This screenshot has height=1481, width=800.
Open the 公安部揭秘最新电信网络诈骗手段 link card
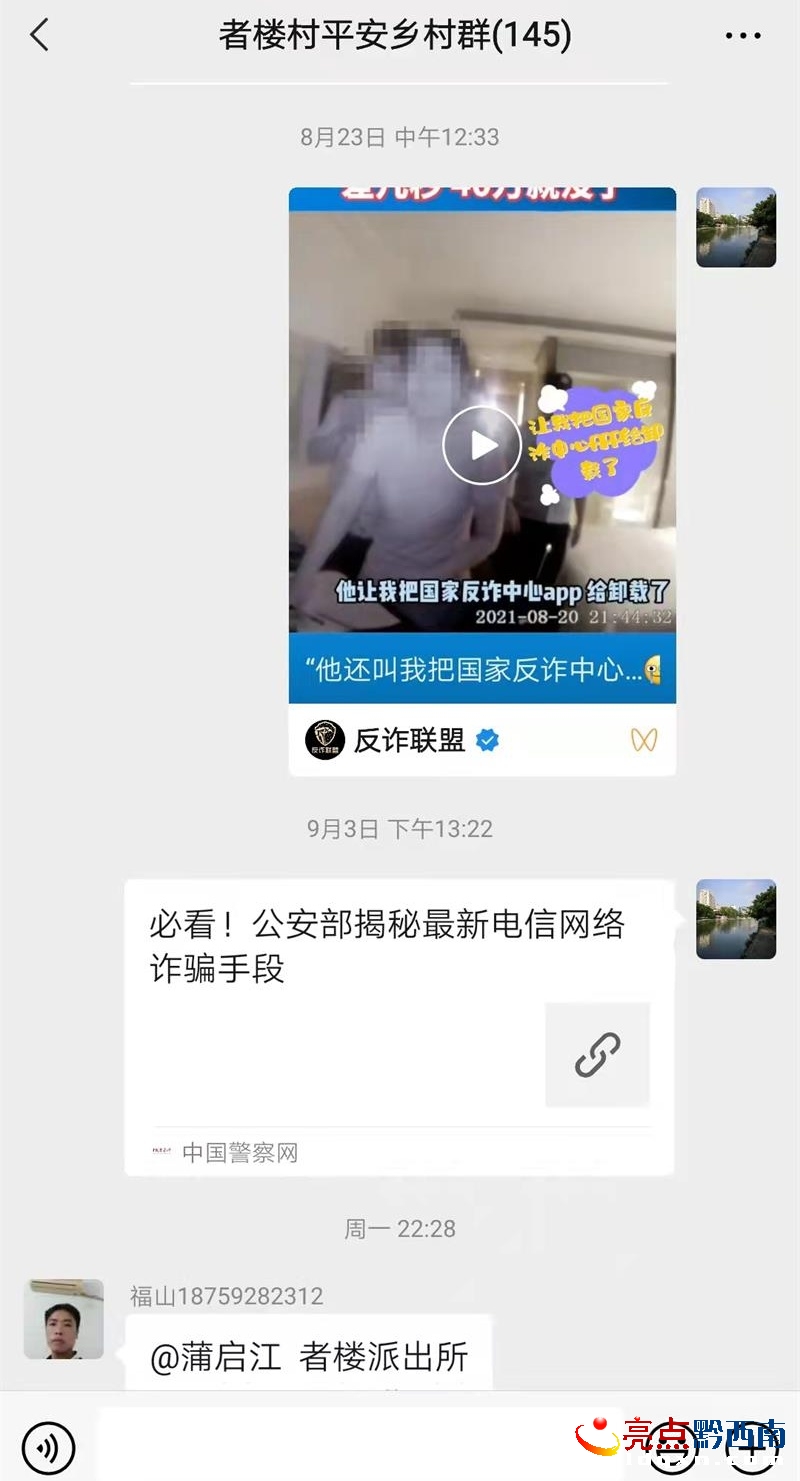[x=399, y=1026]
